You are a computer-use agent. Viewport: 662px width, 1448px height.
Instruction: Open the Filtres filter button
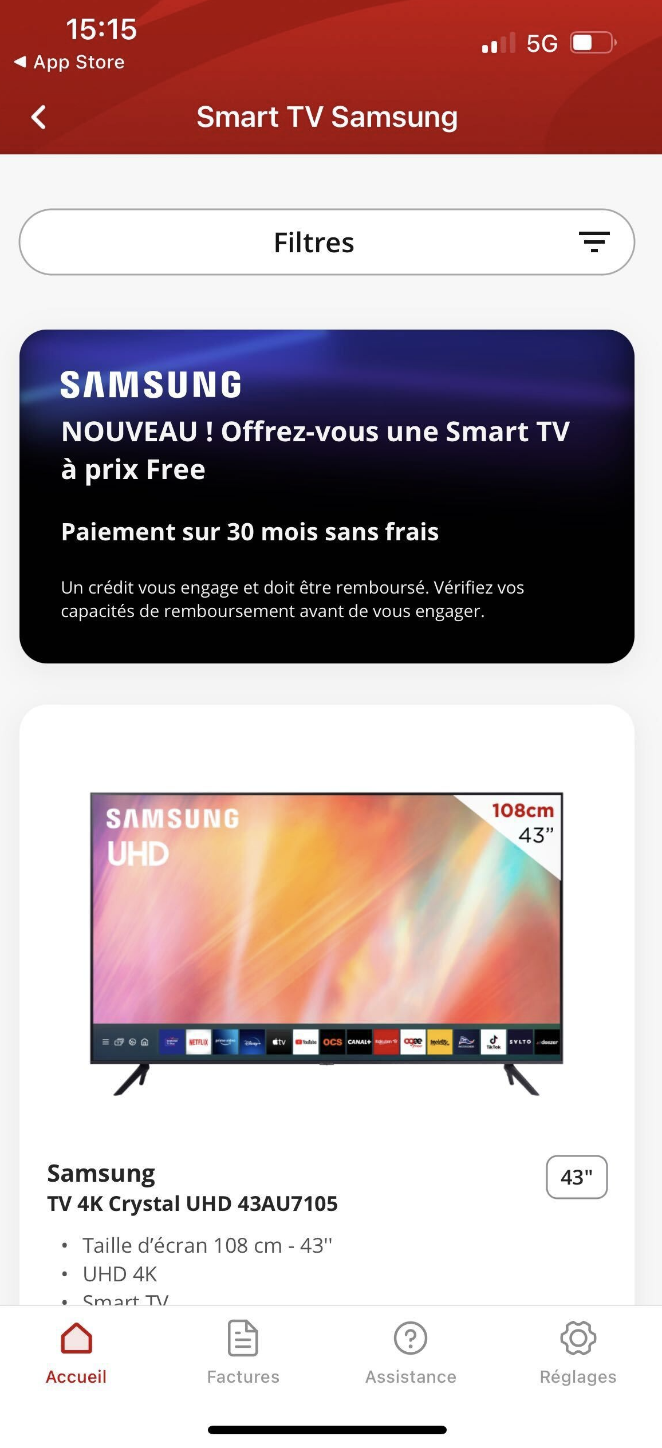(327, 242)
